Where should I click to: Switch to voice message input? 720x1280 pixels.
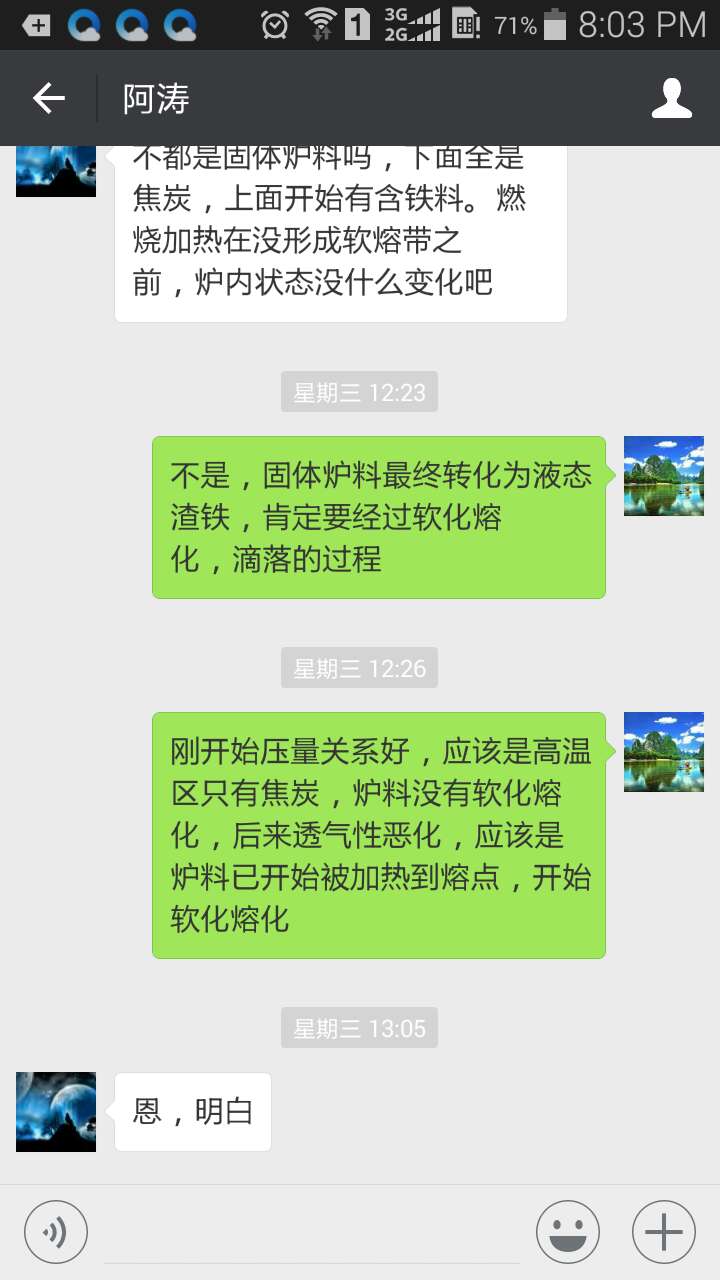56,1232
